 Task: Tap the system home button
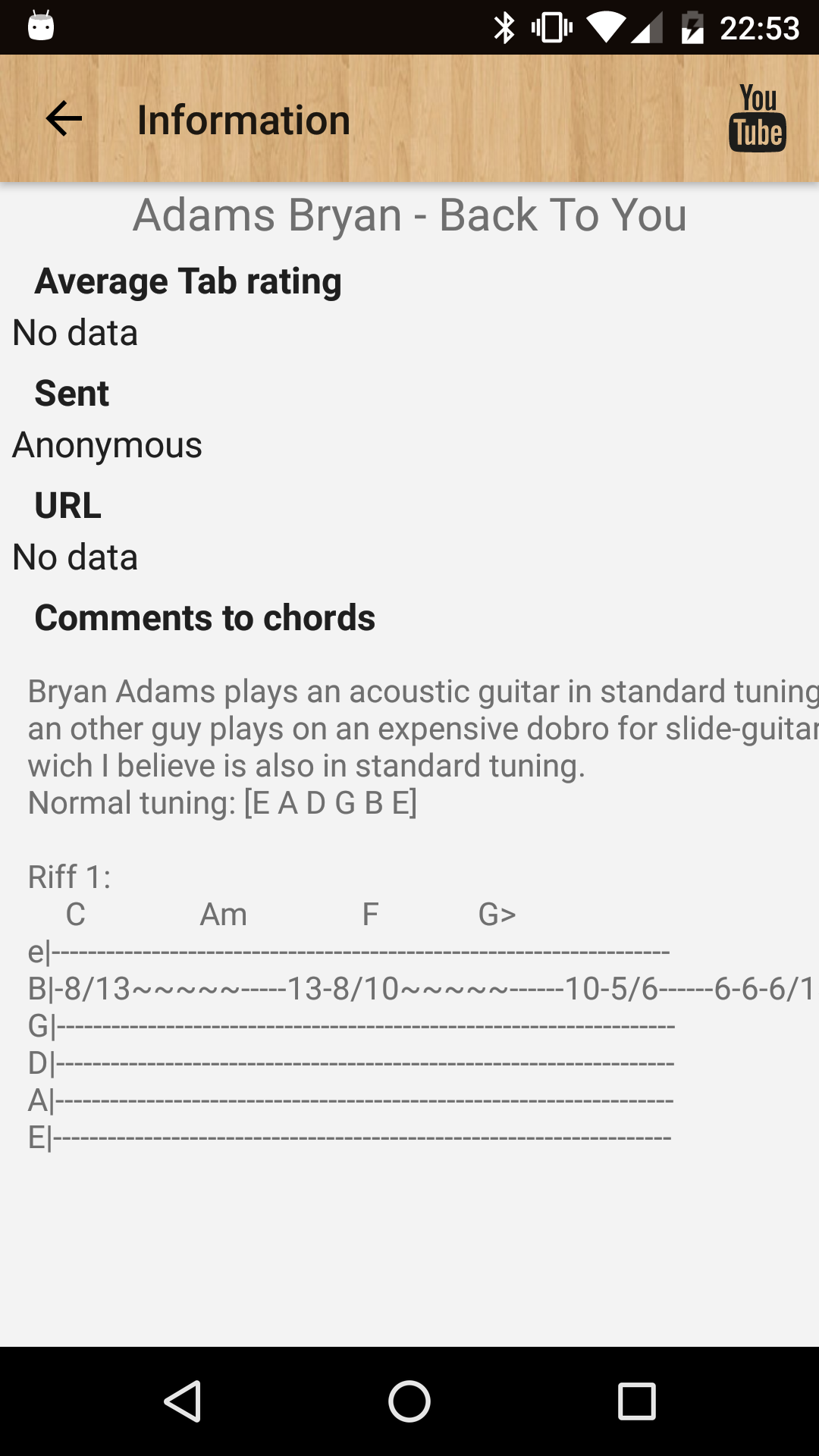(409, 1401)
